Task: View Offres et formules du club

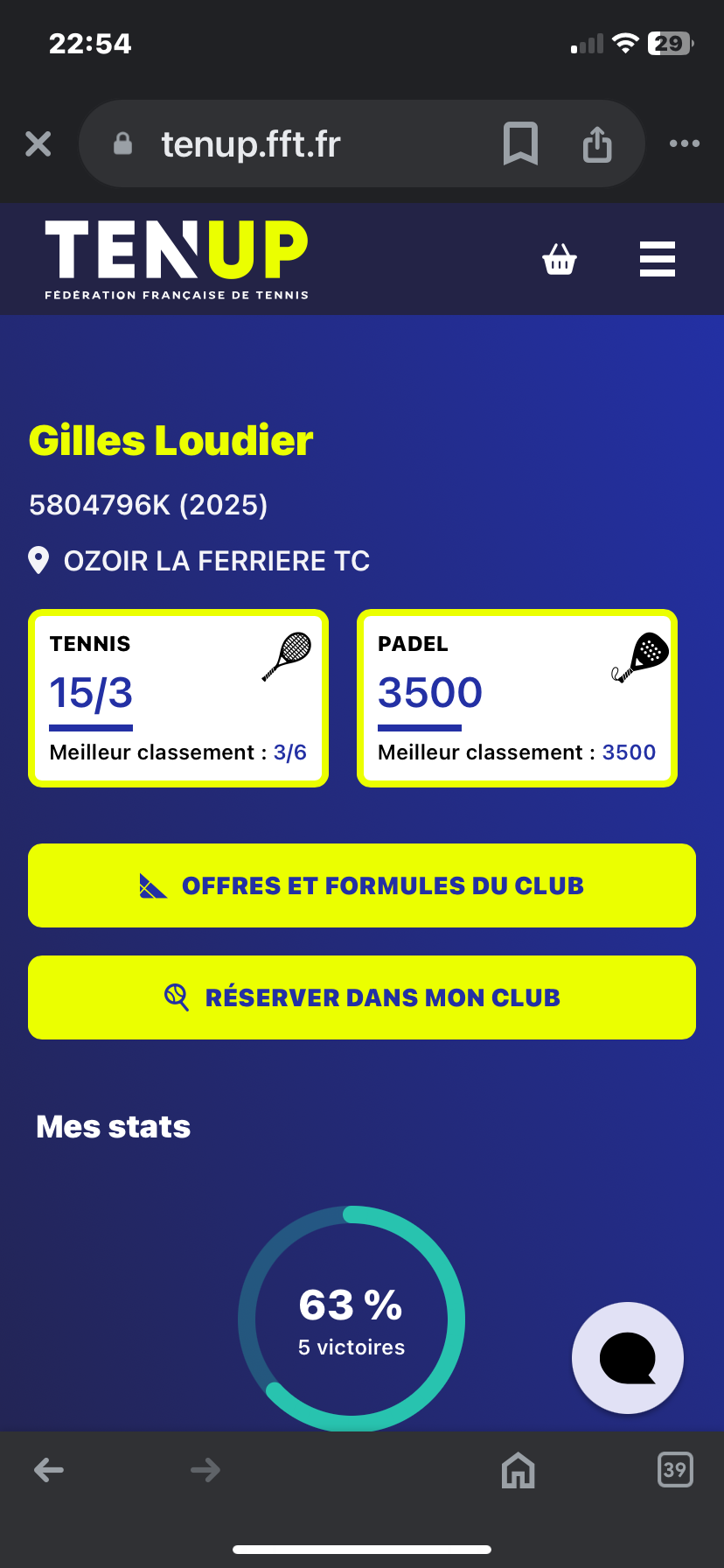Action: pyautogui.click(x=362, y=885)
